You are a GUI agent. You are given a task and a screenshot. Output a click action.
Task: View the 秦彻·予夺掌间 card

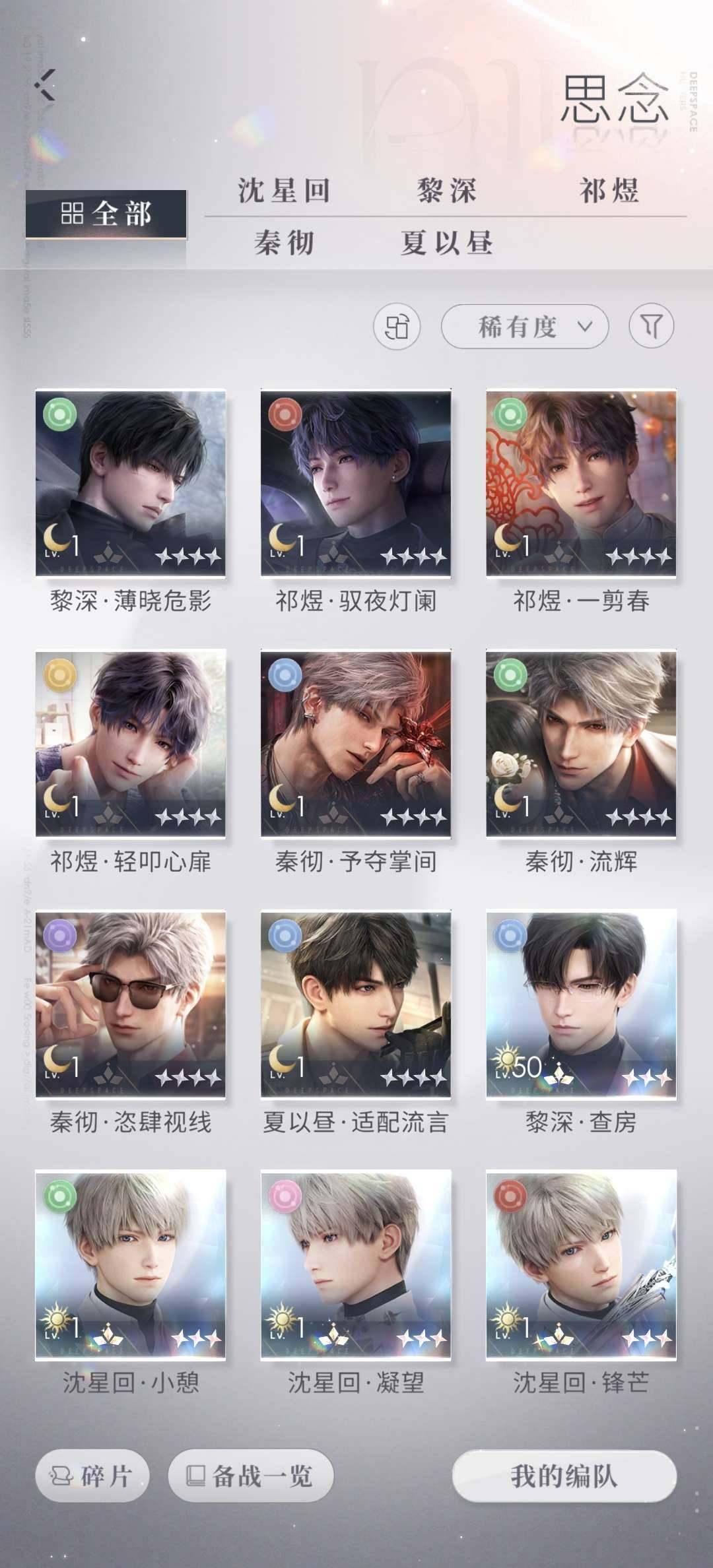tap(356, 744)
